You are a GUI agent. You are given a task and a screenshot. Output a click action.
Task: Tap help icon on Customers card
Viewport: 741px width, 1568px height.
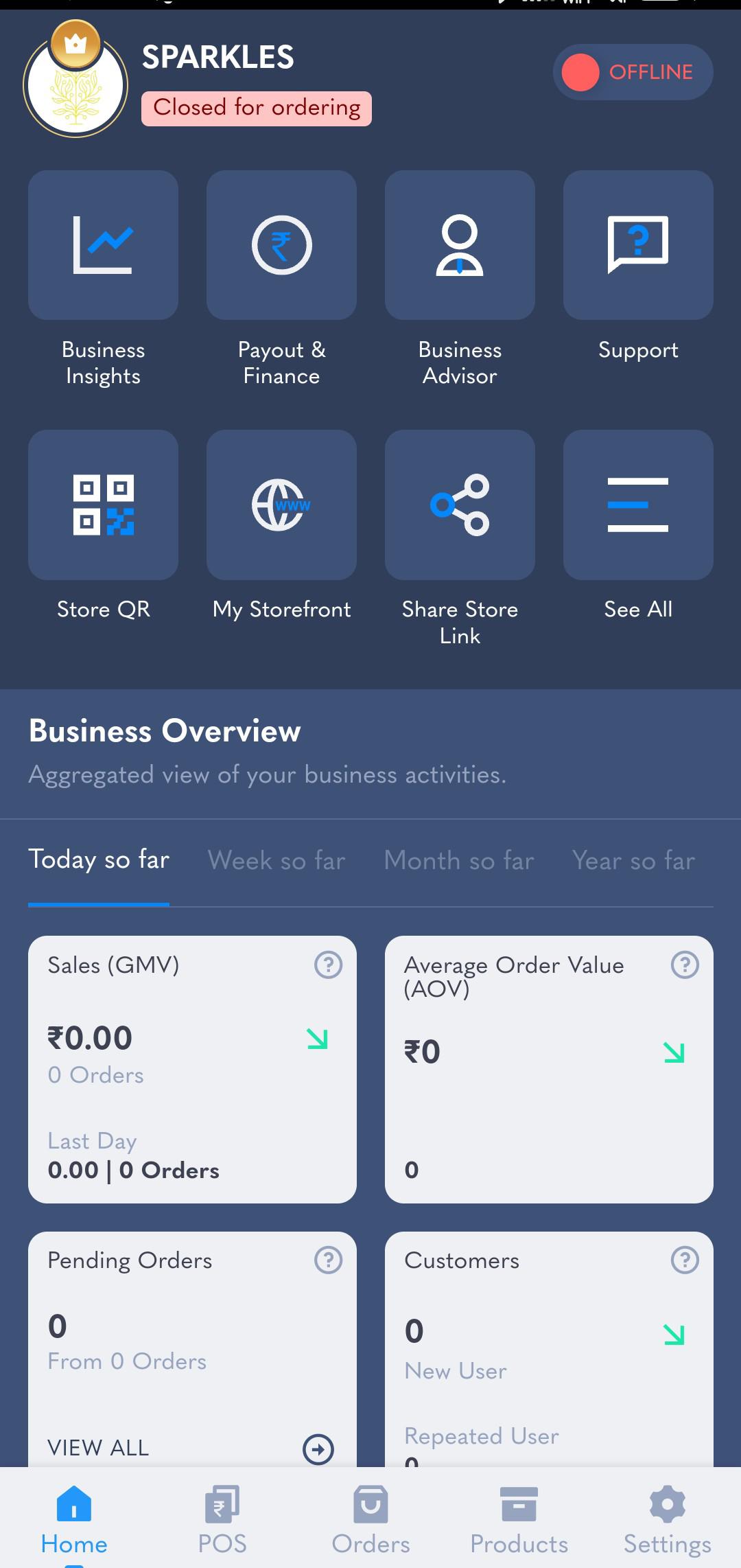click(x=685, y=1260)
